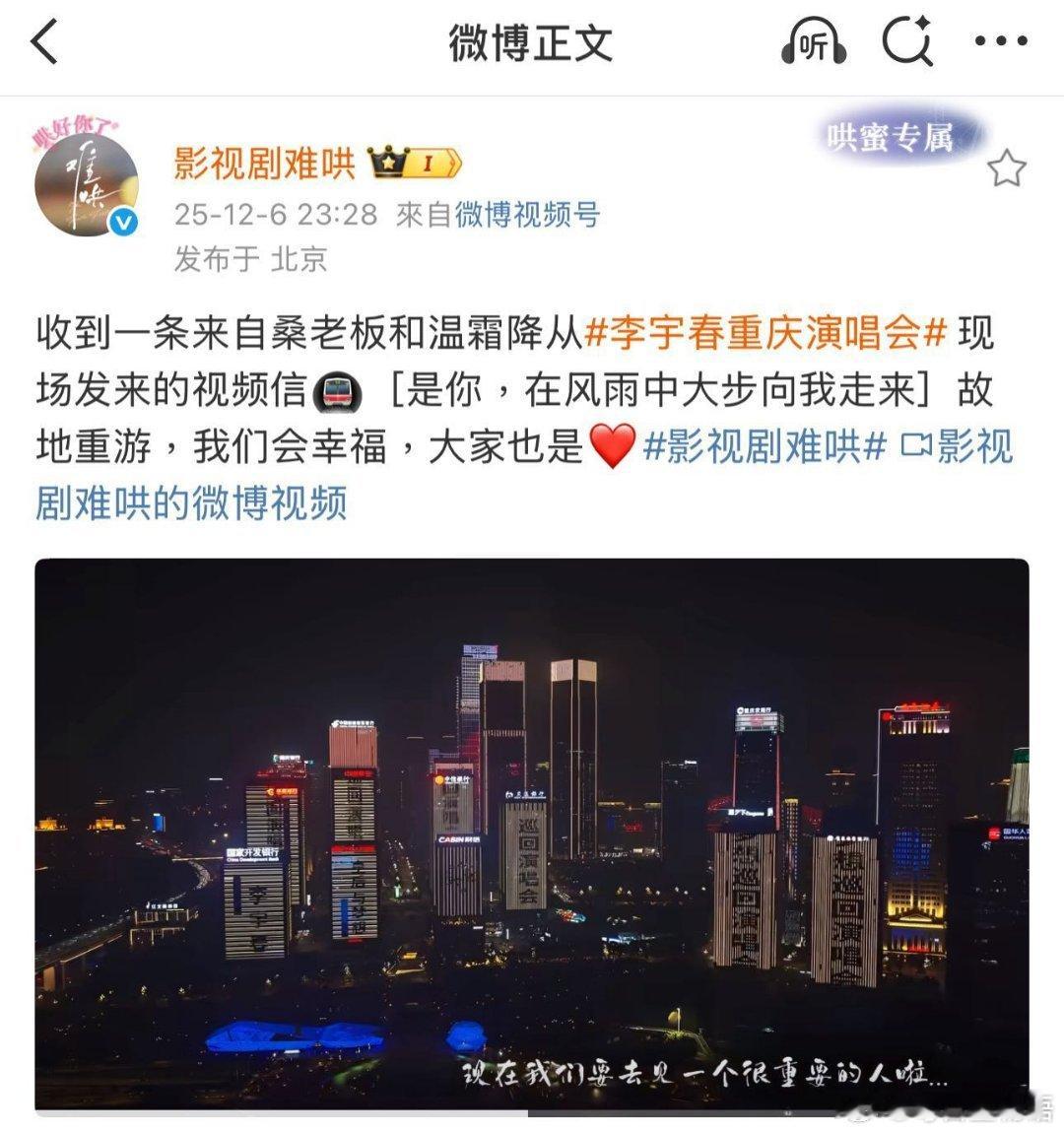Open the more options ellipsis icon
1064x1133 pixels.
pyautogui.click(x=1003, y=41)
